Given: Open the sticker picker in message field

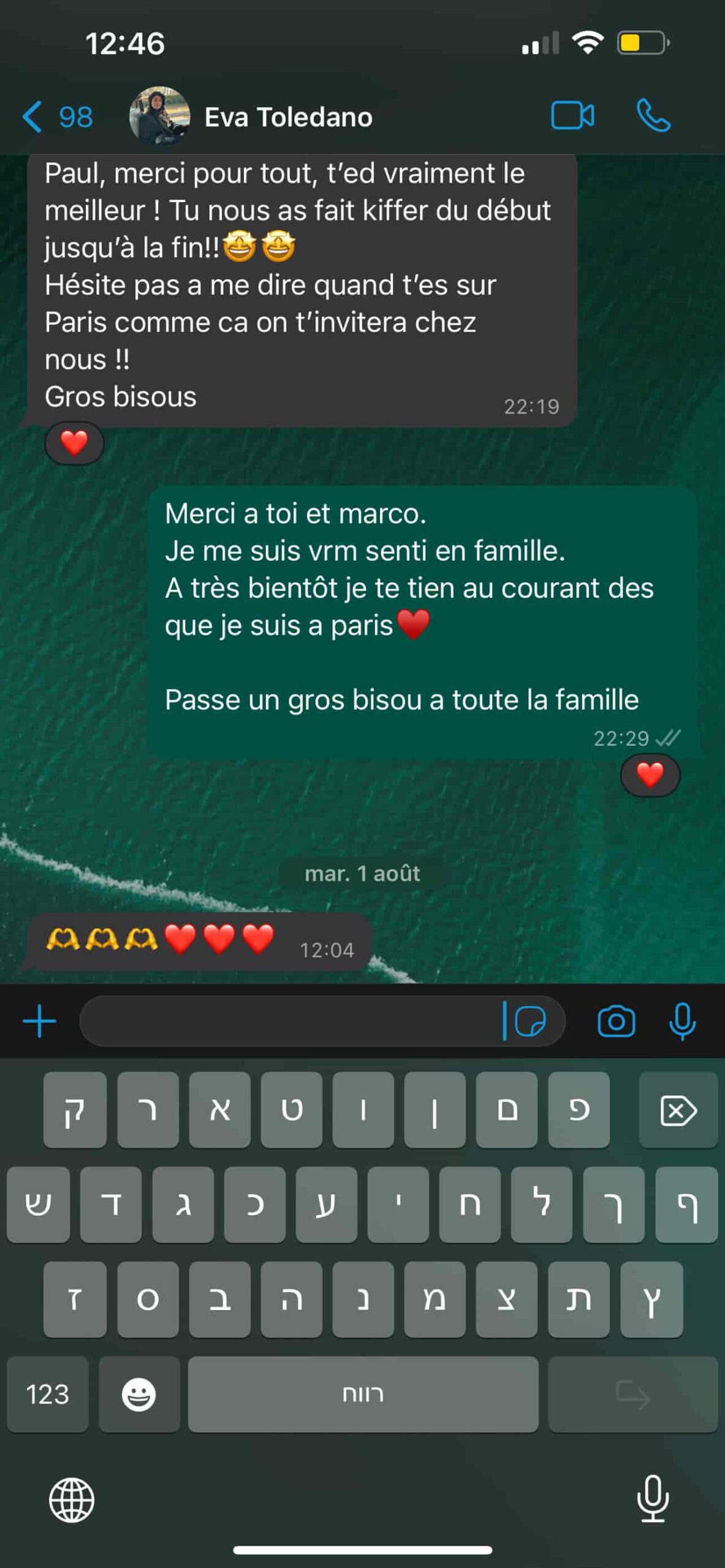Looking at the screenshot, I should [530, 1021].
